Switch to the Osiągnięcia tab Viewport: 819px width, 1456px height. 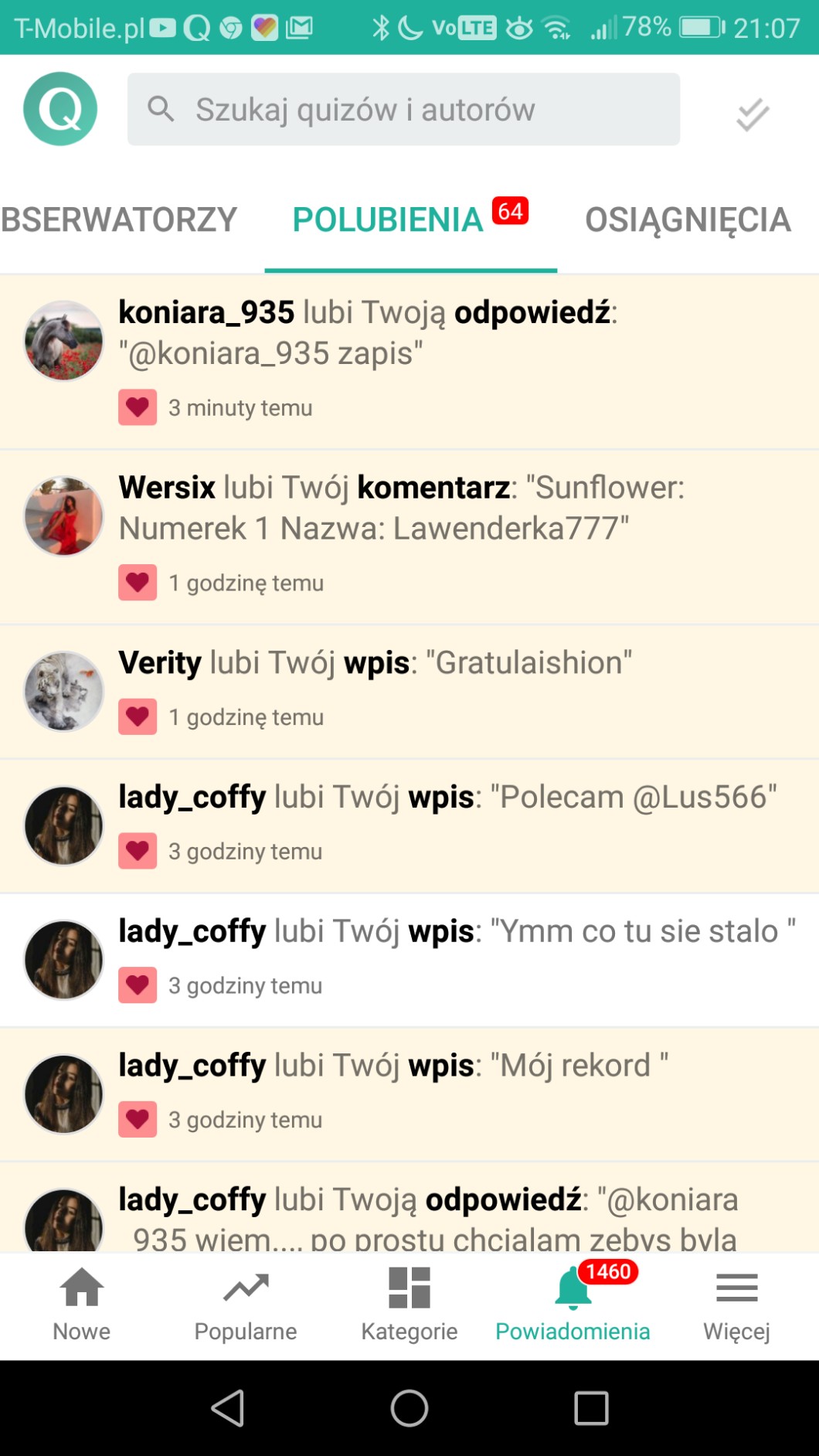pyautogui.click(x=688, y=220)
